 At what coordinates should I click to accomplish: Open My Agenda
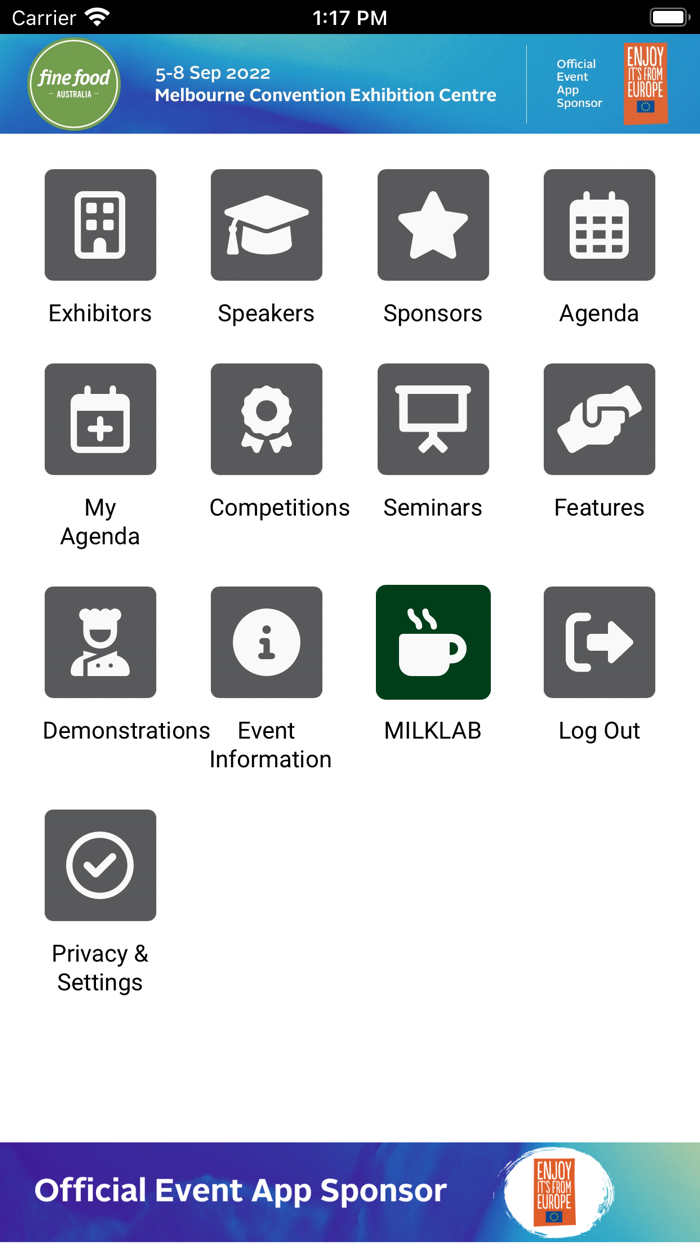tap(100, 419)
